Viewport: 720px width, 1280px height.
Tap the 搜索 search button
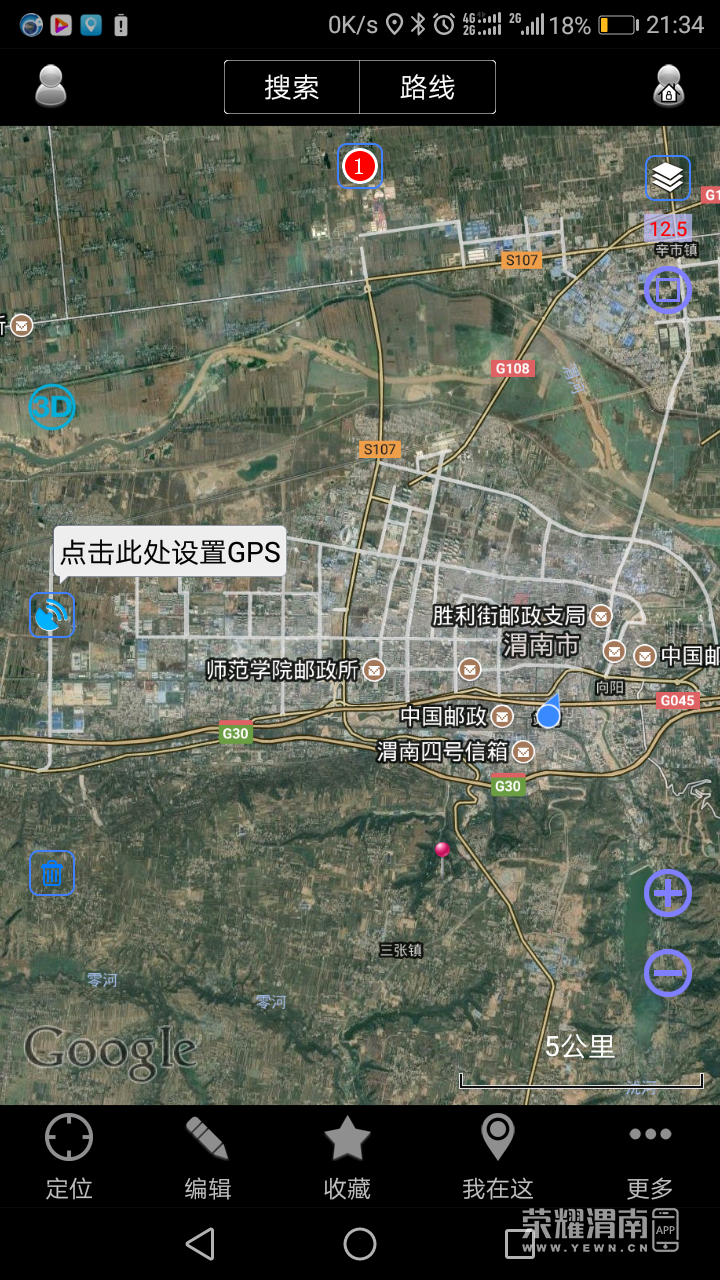291,87
